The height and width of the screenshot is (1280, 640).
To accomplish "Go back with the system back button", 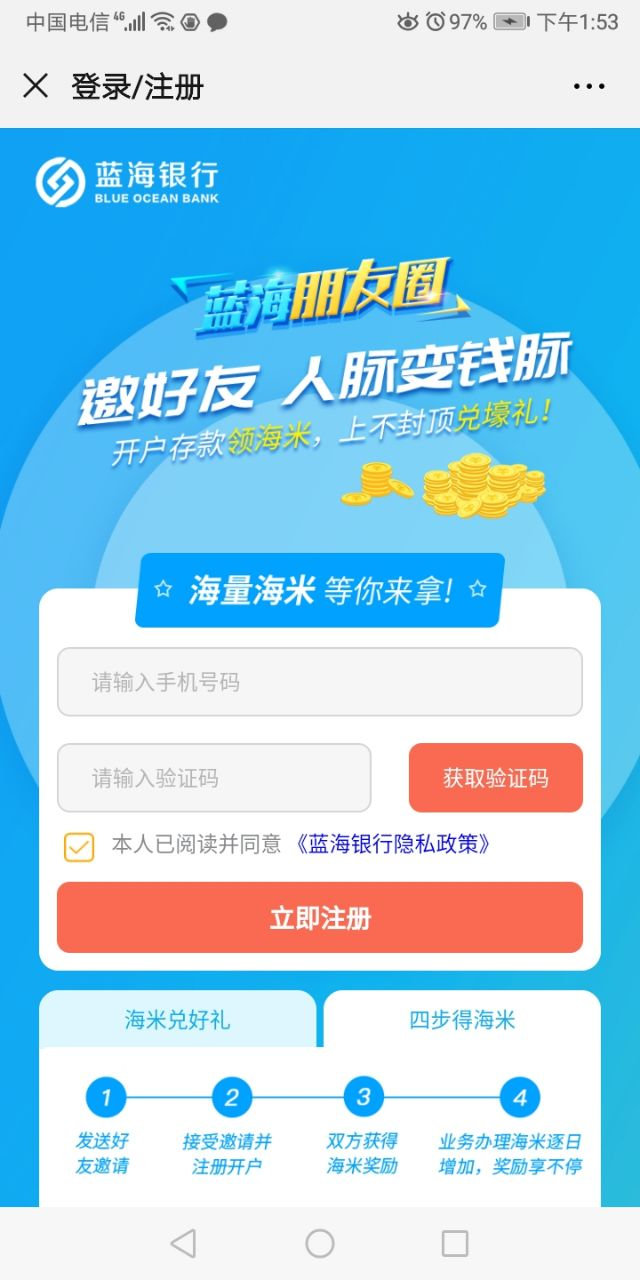I will pos(183,1243).
